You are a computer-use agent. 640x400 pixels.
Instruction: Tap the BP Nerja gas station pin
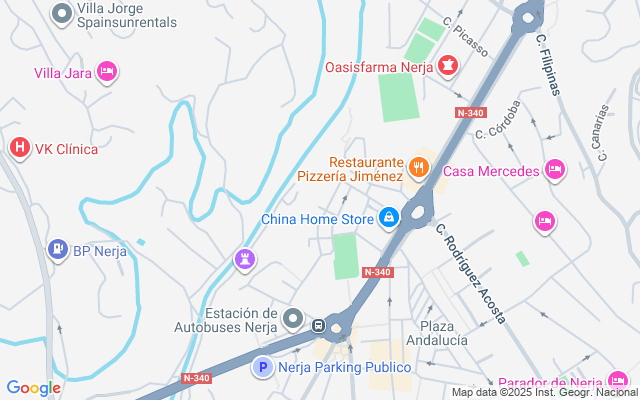point(58,248)
